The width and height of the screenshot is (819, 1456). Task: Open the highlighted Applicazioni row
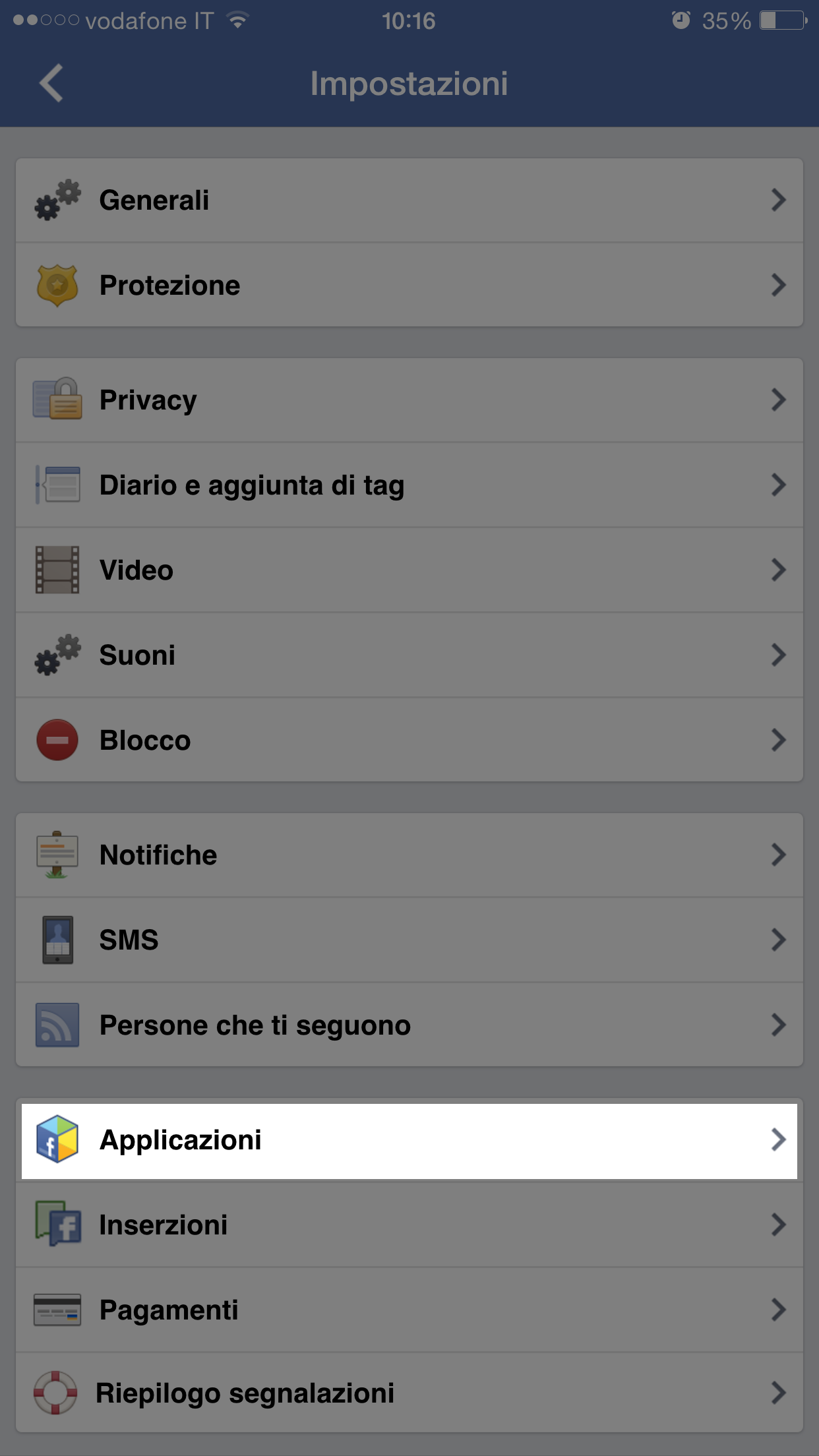409,1140
